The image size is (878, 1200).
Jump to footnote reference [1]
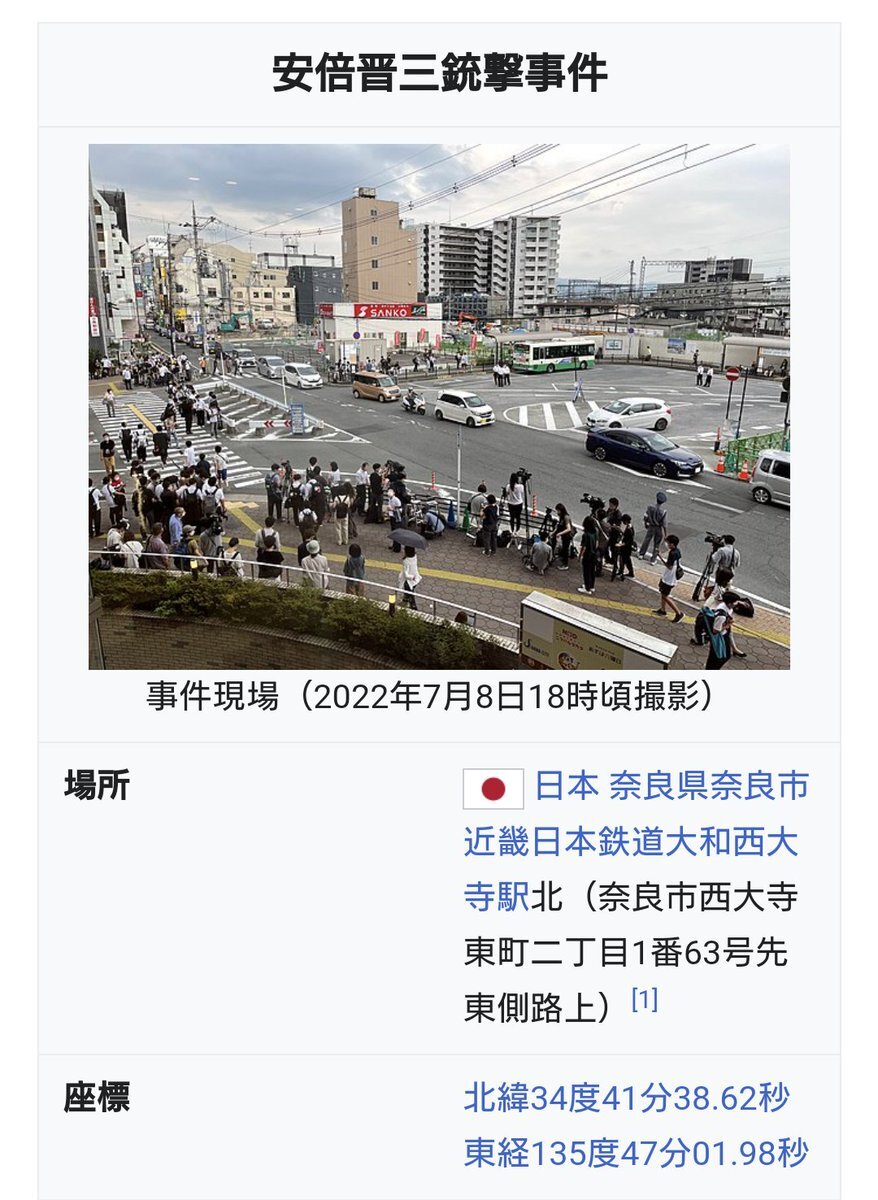click(x=644, y=1000)
